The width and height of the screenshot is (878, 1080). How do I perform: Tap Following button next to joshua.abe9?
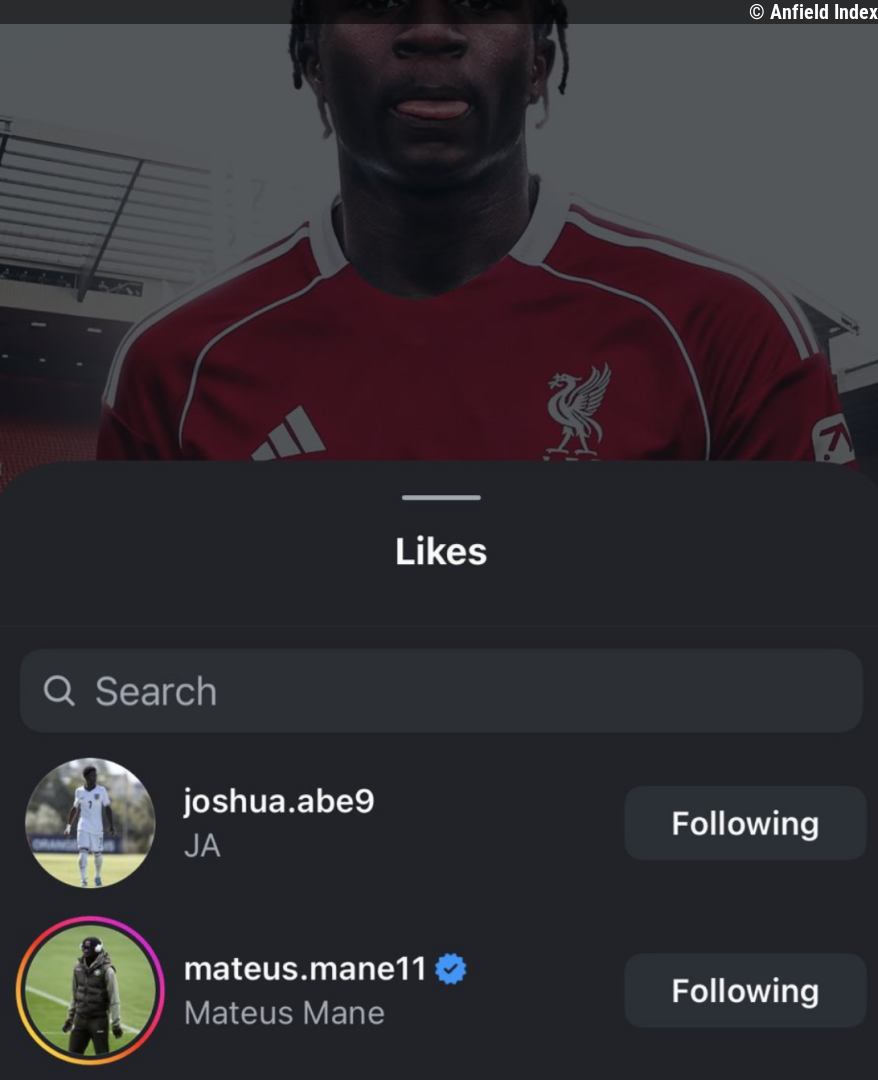[x=745, y=823]
